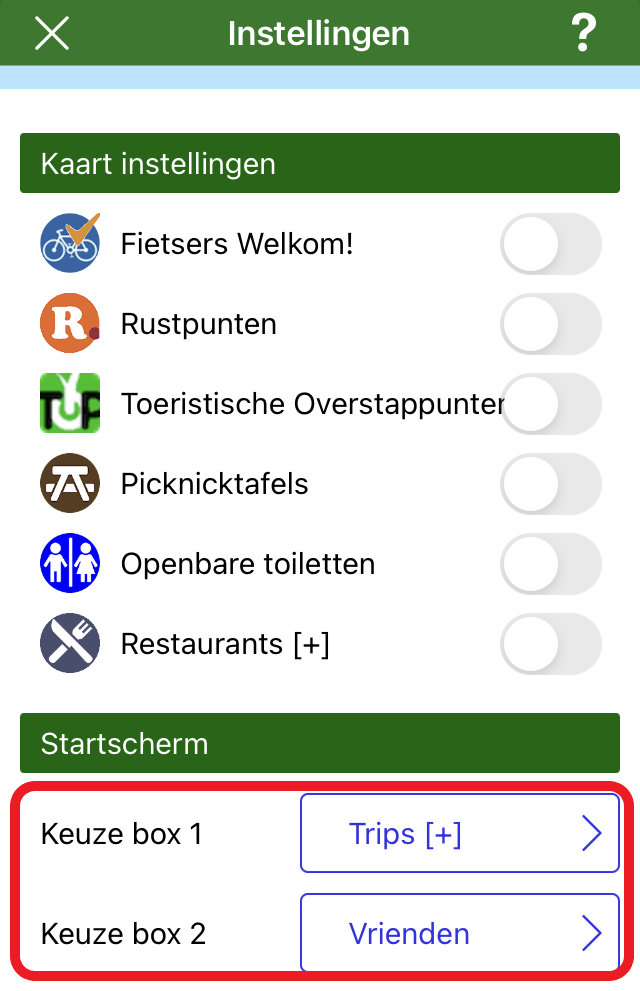Turn on Rustpunten on the map
This screenshot has height=991, width=640.
pyautogui.click(x=550, y=324)
